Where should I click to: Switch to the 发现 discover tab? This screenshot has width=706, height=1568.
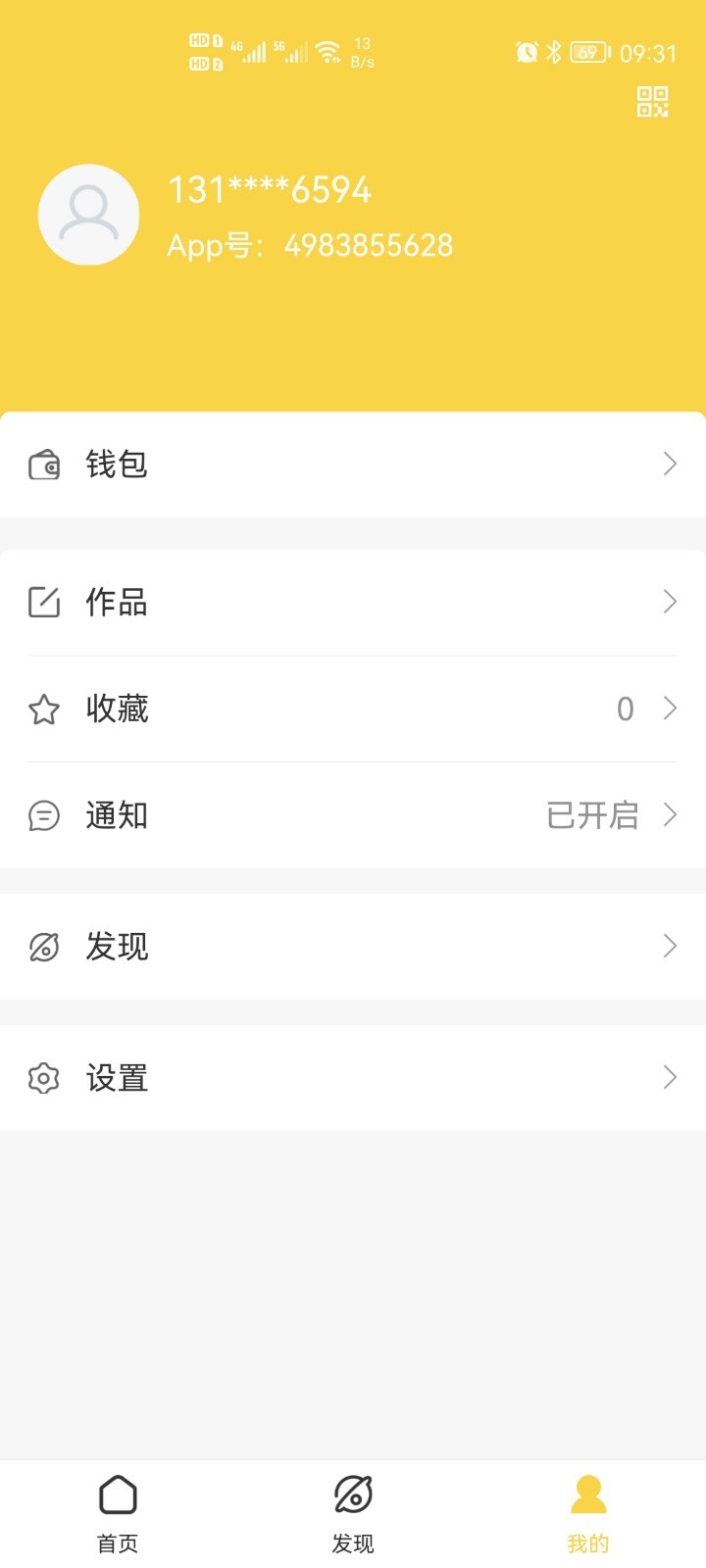tap(353, 1511)
